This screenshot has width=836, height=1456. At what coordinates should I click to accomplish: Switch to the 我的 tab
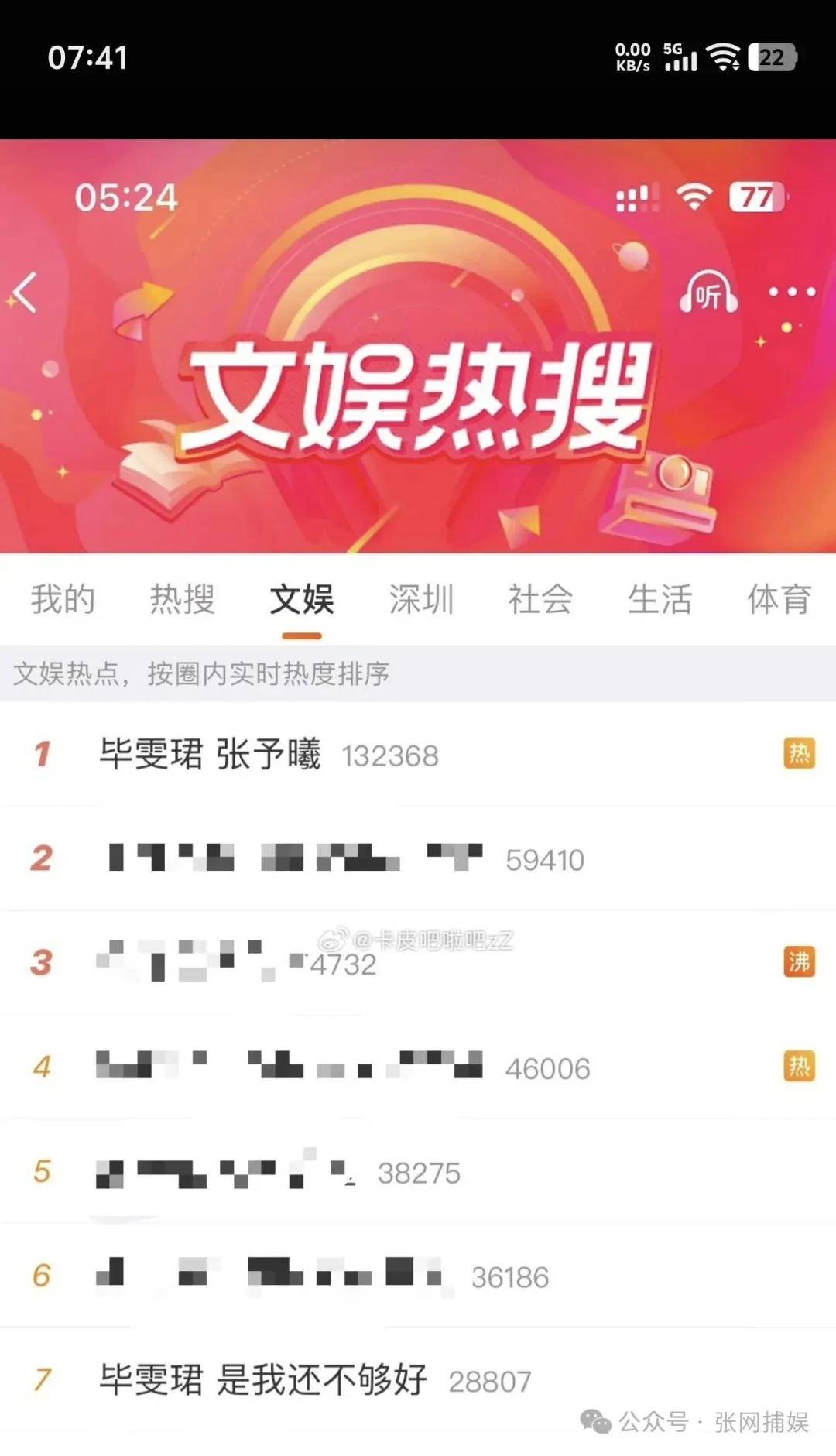(x=63, y=600)
